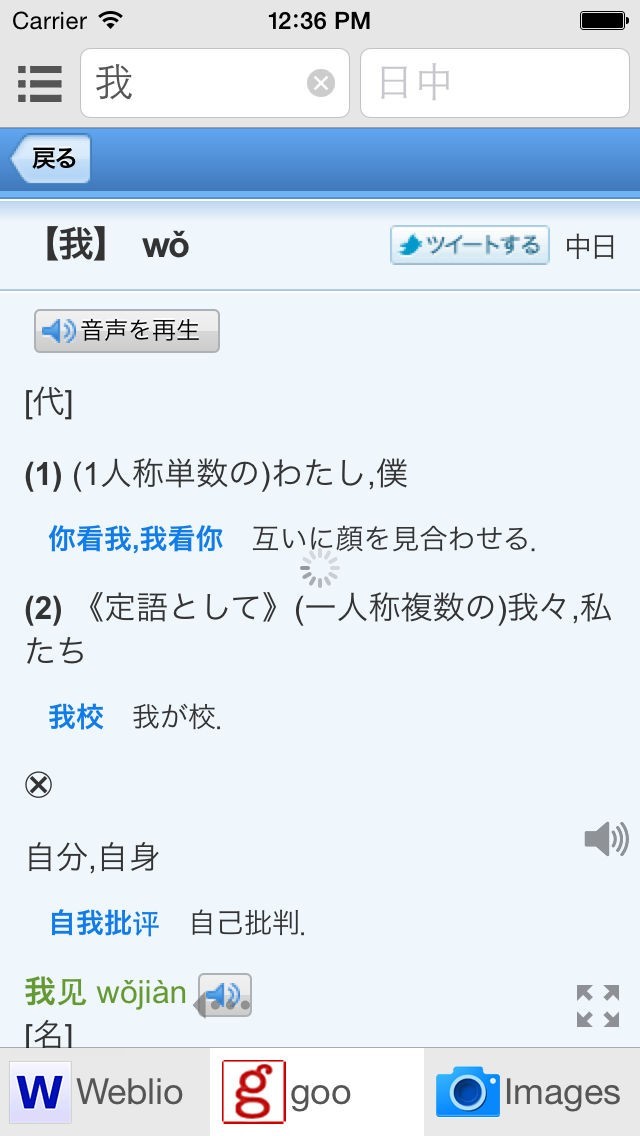
Task: Open example link 你看我,我看你
Action: (136, 539)
